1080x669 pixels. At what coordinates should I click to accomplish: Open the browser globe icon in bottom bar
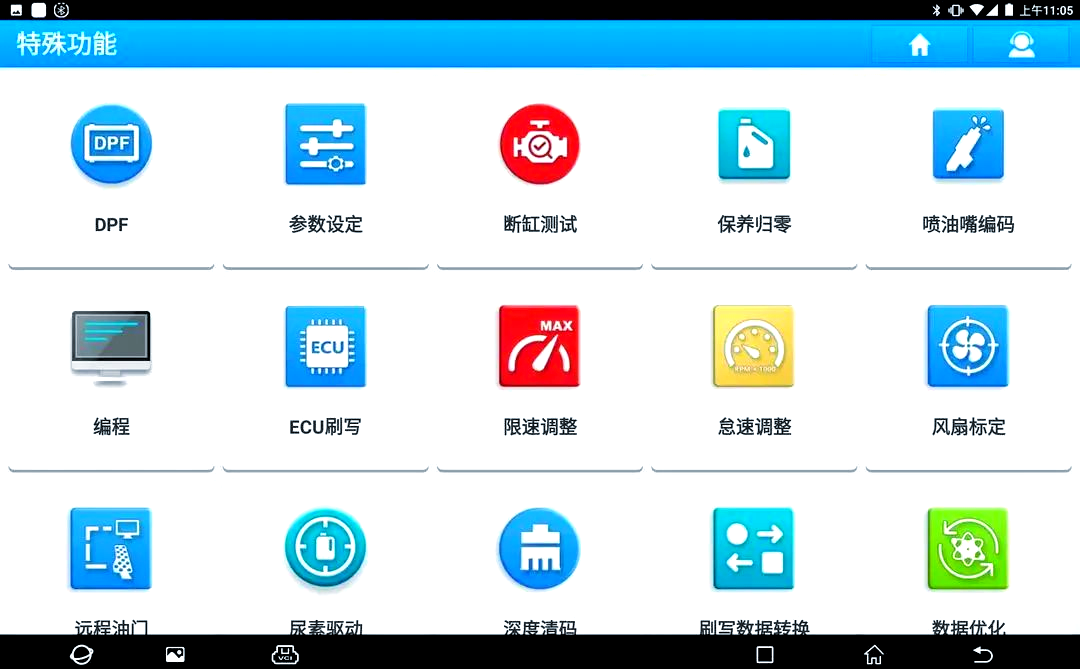click(82, 654)
